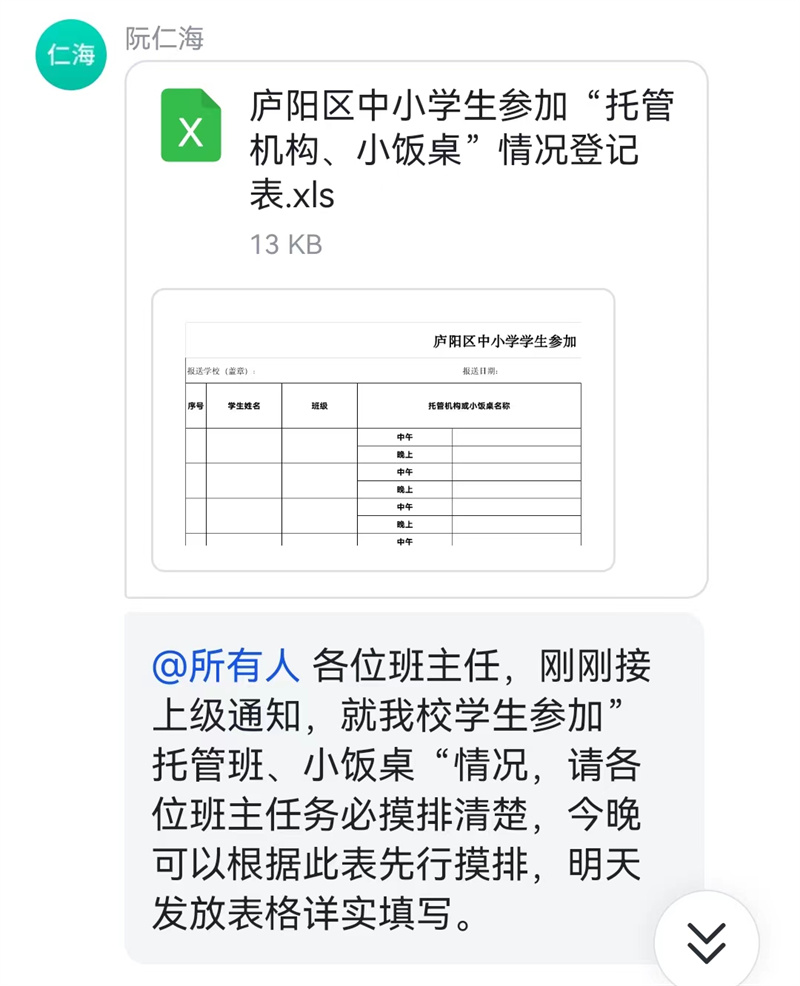Jump to latest messages with double-down arrow
Viewport: 800px width, 986px height.
706,941
